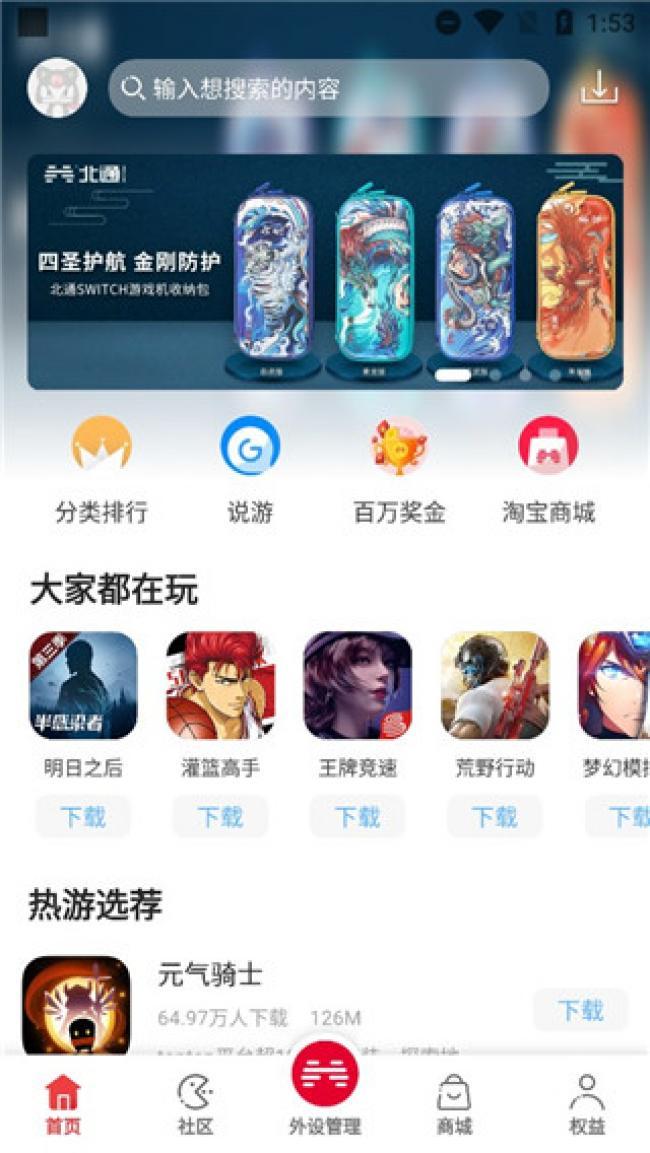Screen dimensions: 650x1153
Task: Open the 王牌竞速 game icon
Action: [x=357, y=686]
